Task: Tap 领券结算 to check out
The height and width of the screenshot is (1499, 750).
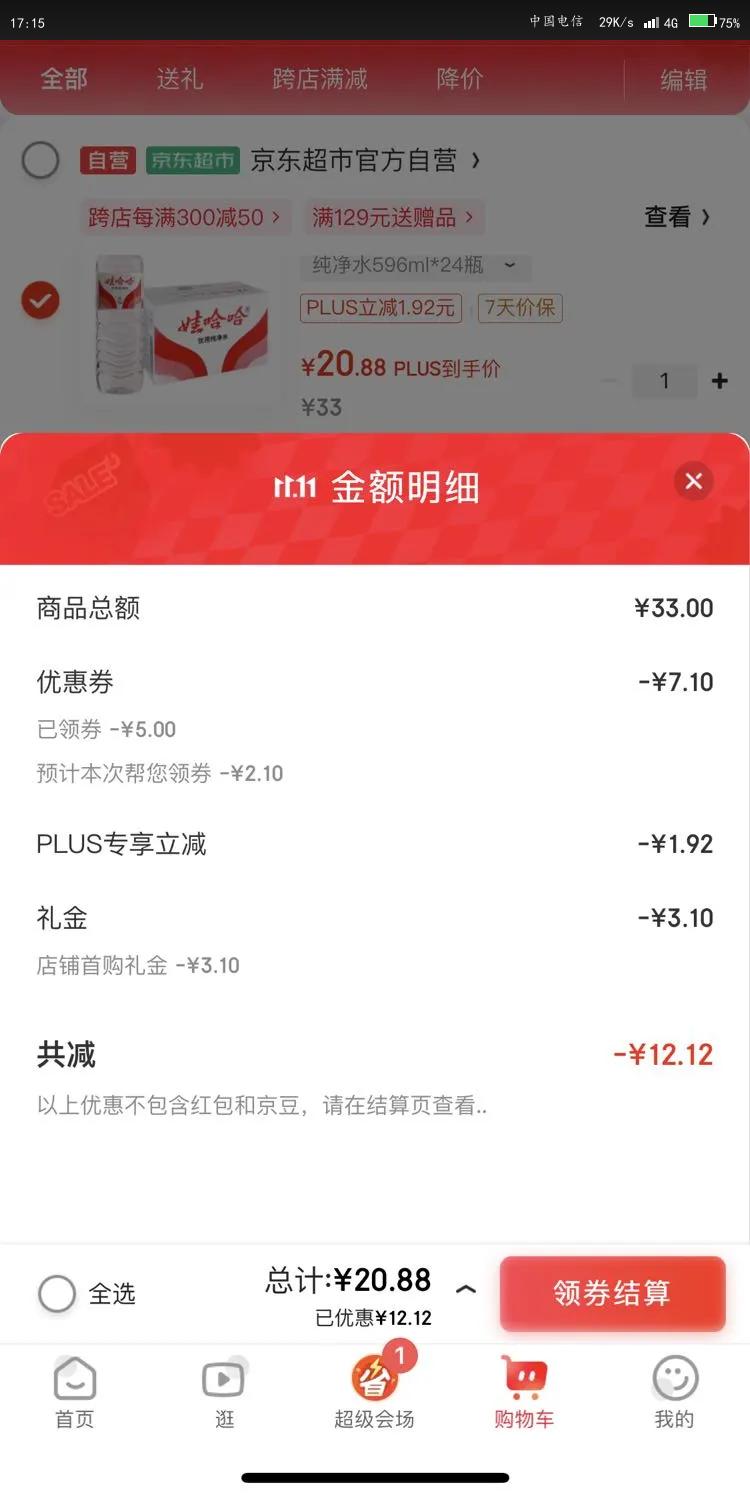Action: point(612,1293)
